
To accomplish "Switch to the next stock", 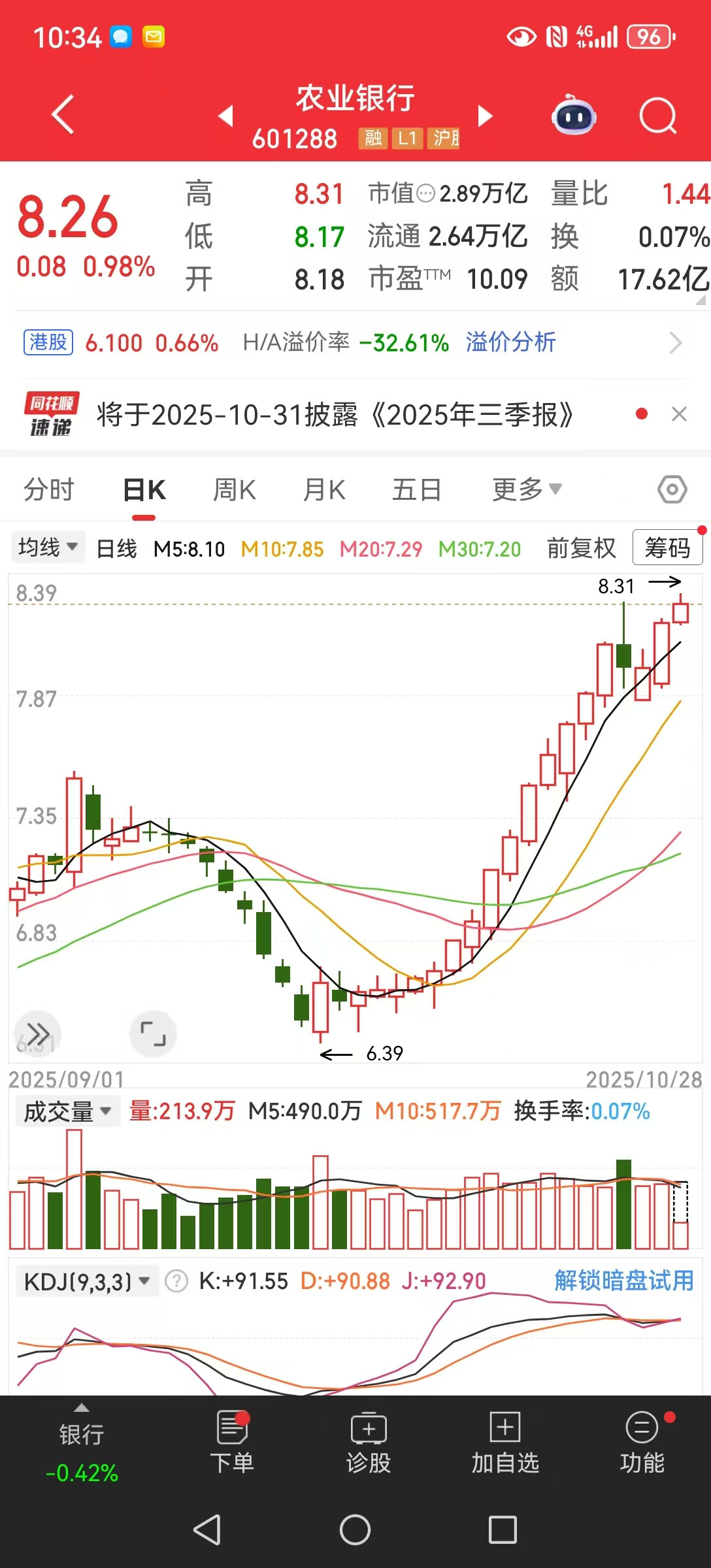I will pyautogui.click(x=484, y=116).
